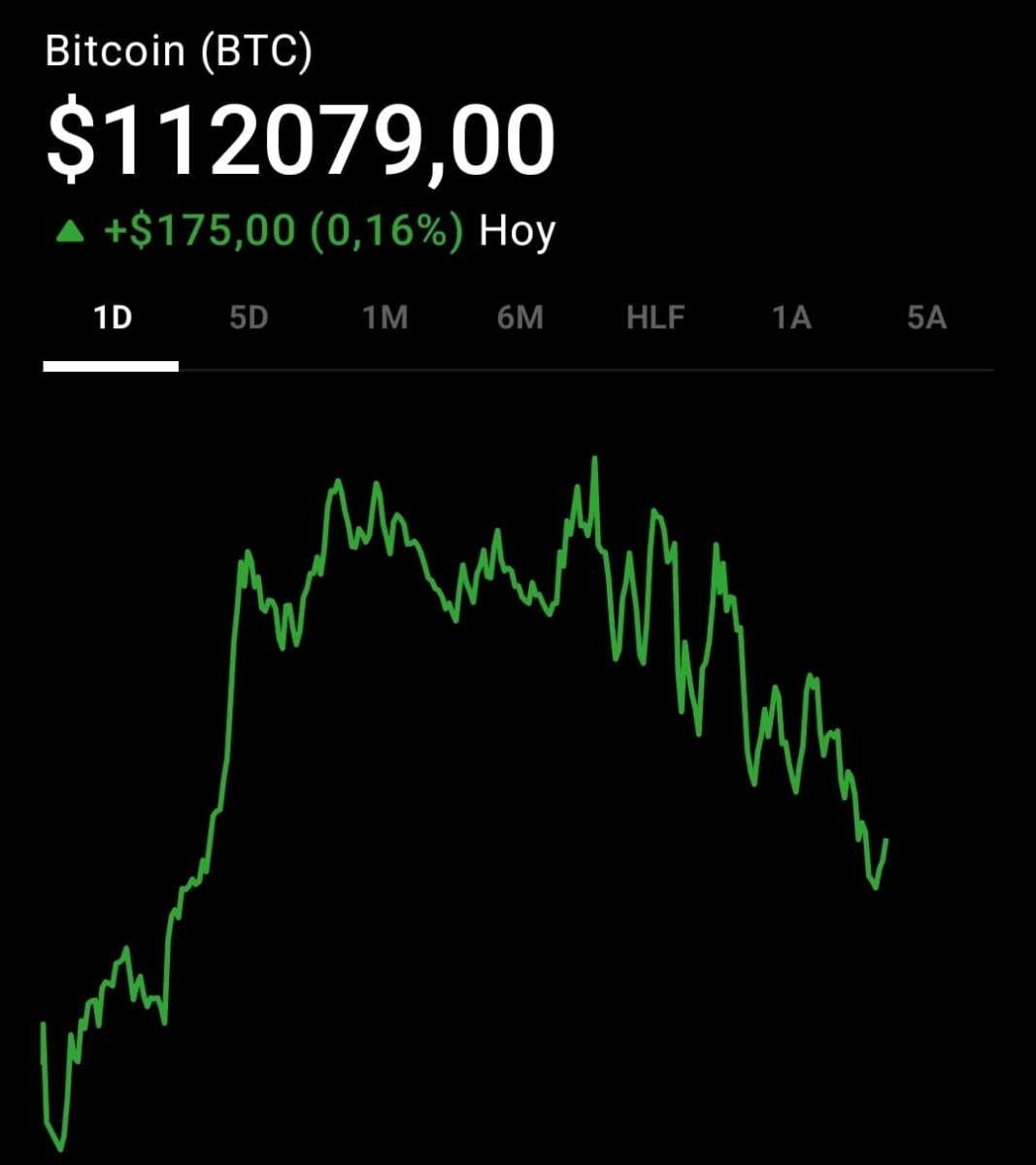The height and width of the screenshot is (1165, 1036).
Task: Open the 1M price chart
Action: (384, 316)
